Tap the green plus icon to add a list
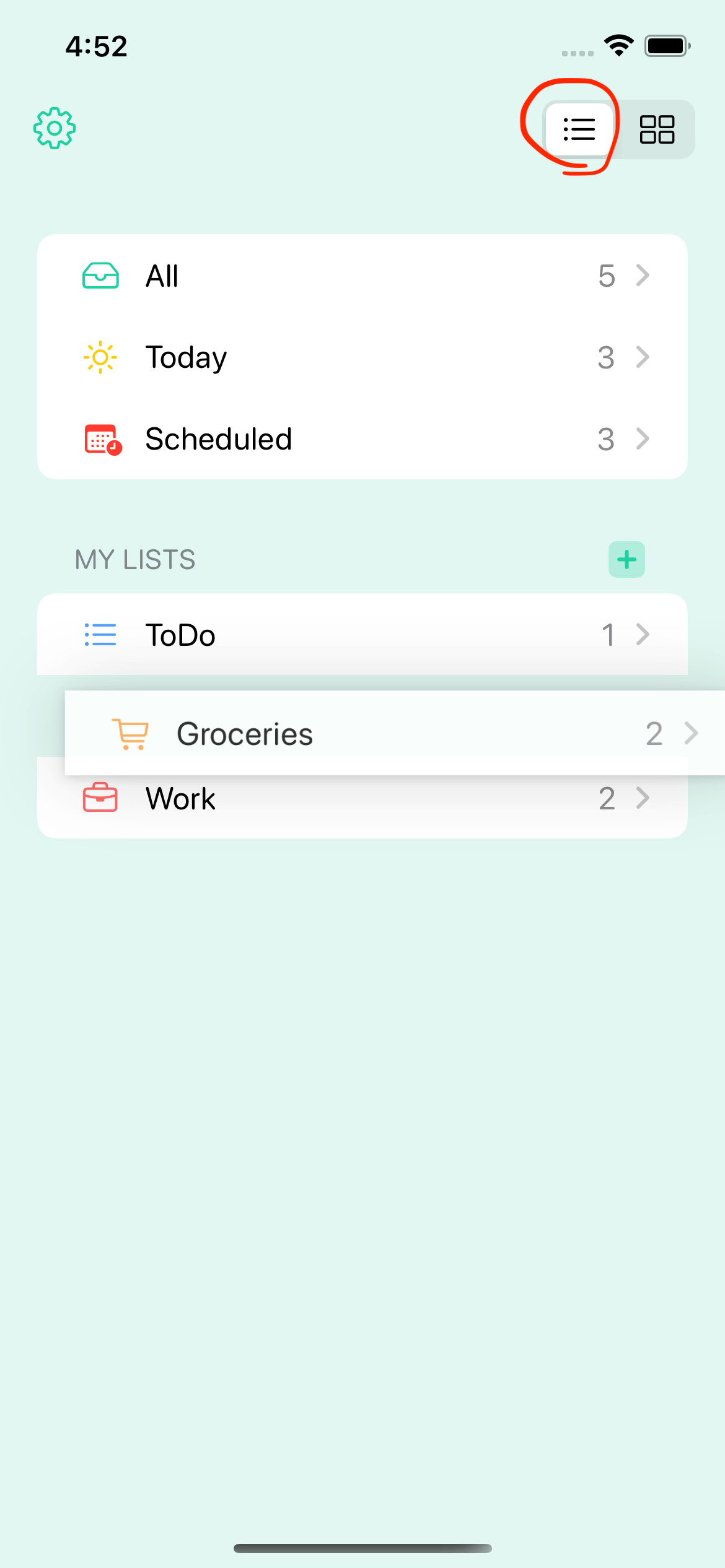The width and height of the screenshot is (725, 1568). [626, 559]
